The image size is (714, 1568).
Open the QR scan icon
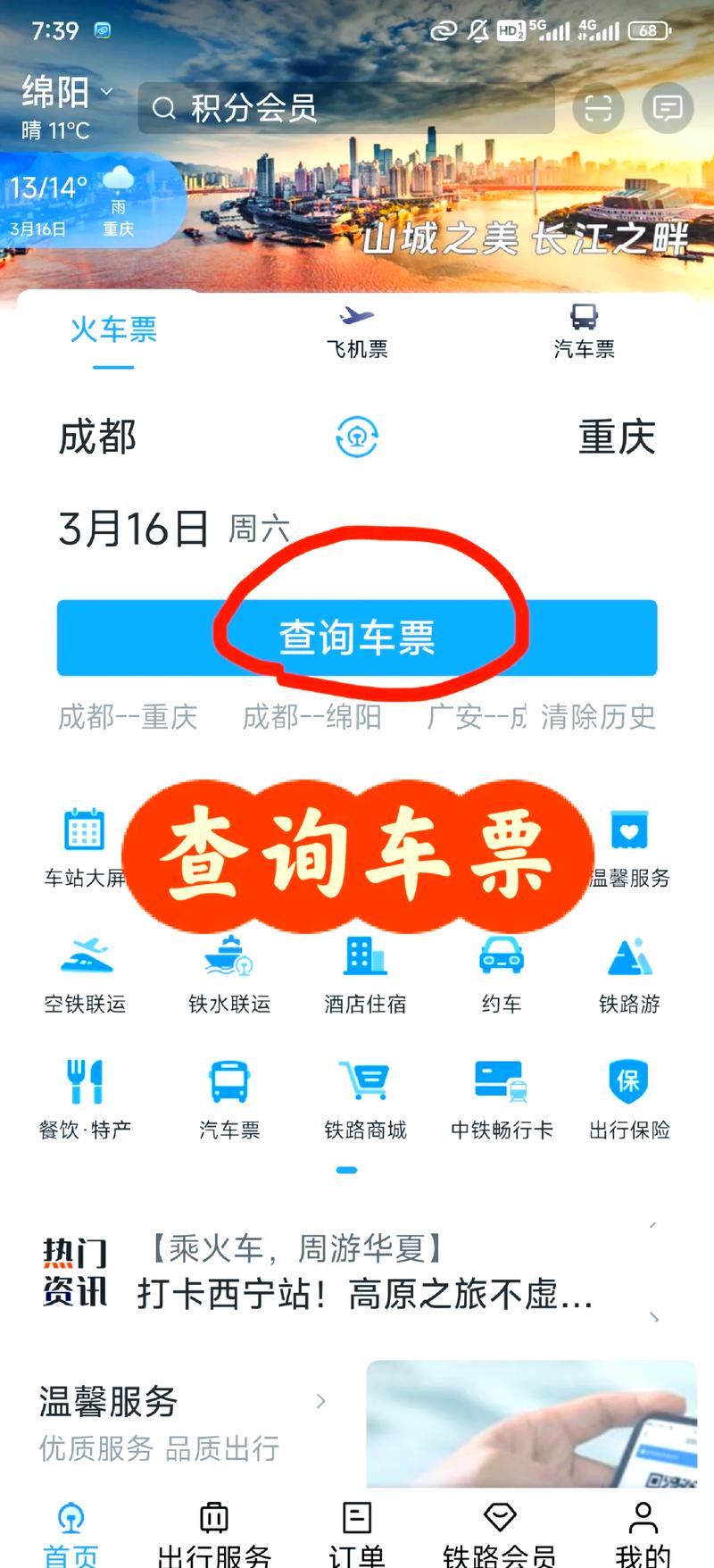tap(598, 108)
